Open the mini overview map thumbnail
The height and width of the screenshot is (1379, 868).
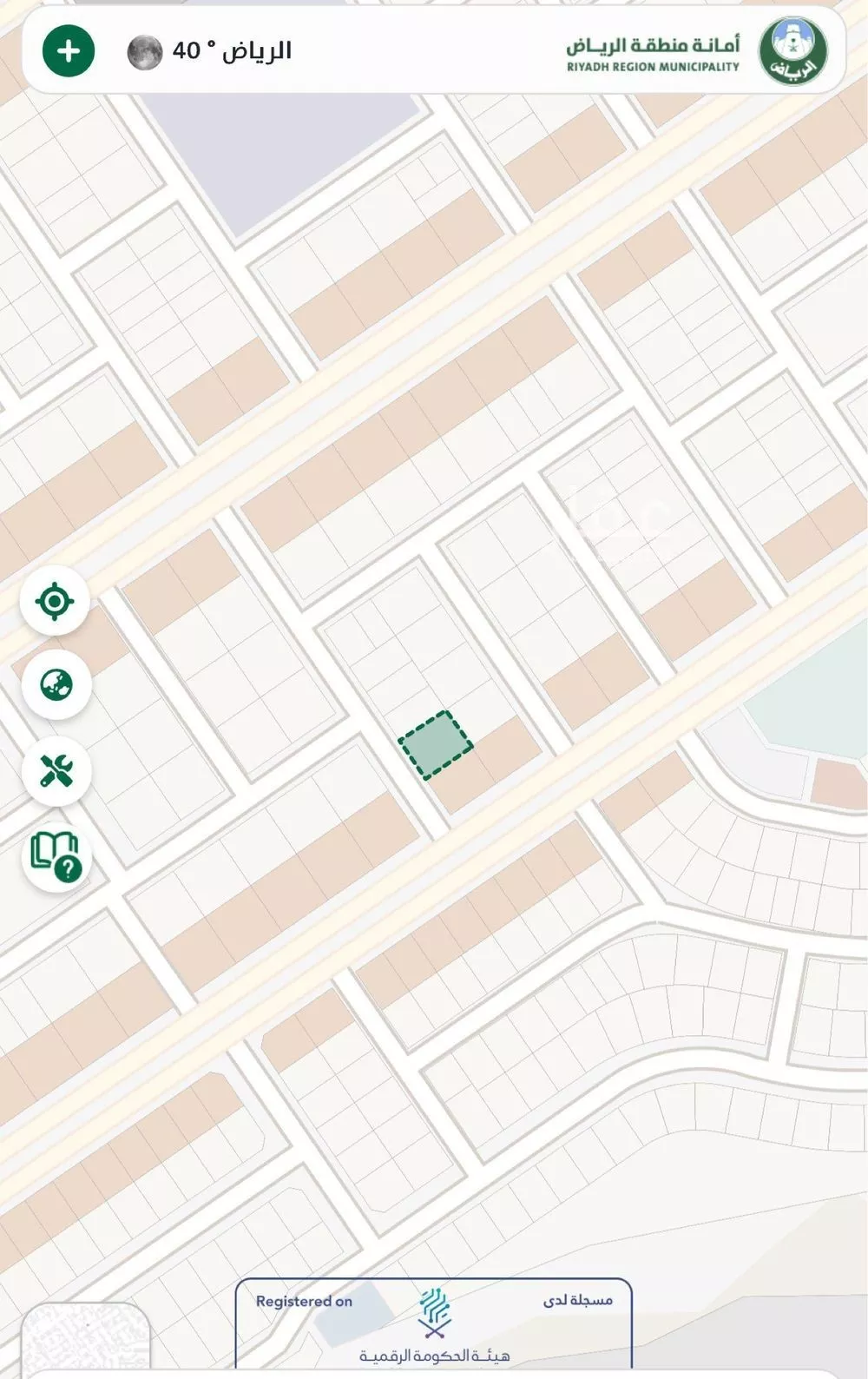[85, 1342]
